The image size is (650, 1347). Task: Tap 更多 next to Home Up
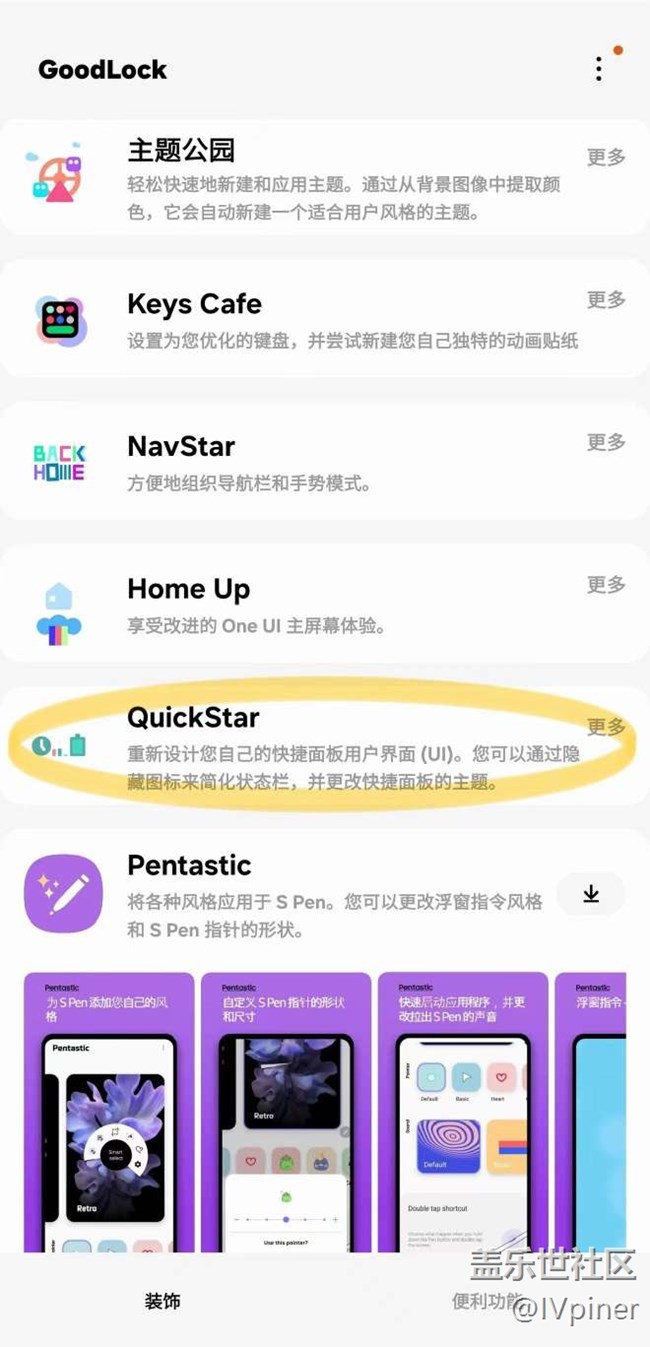tap(606, 584)
